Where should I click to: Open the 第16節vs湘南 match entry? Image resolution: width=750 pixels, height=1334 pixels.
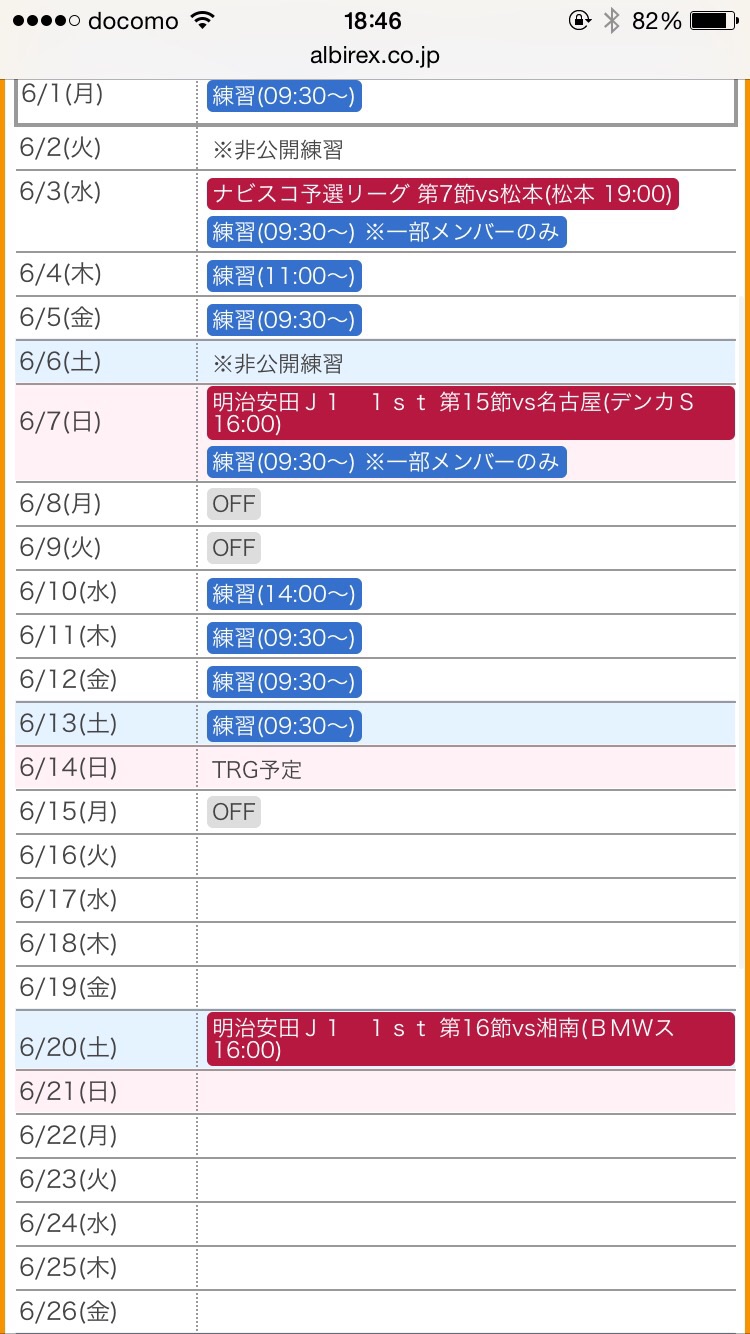click(x=470, y=1039)
